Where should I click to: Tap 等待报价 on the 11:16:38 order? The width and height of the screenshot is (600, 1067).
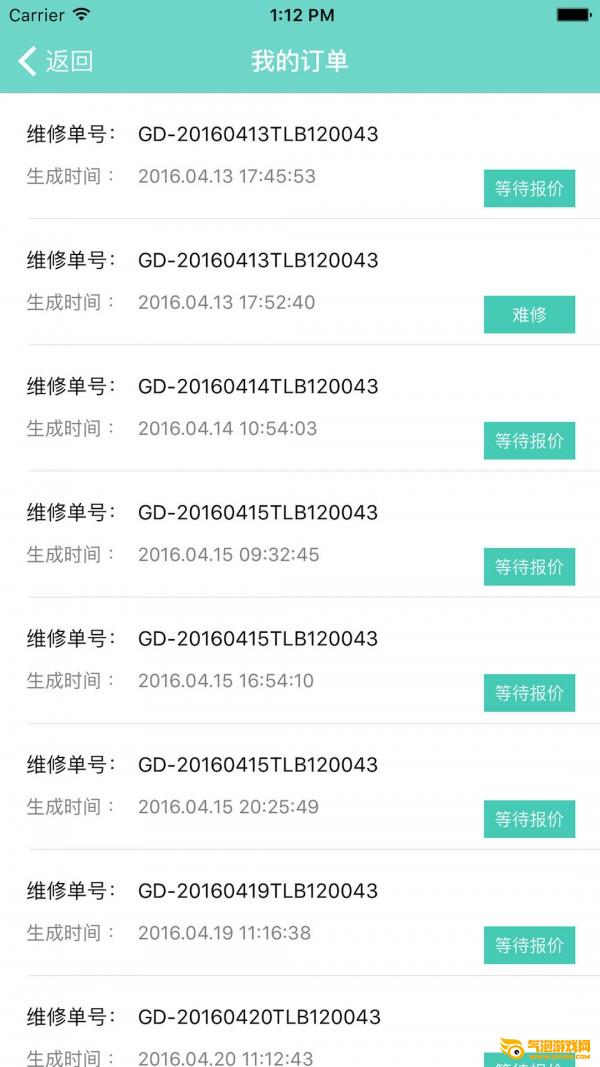pyautogui.click(x=529, y=945)
